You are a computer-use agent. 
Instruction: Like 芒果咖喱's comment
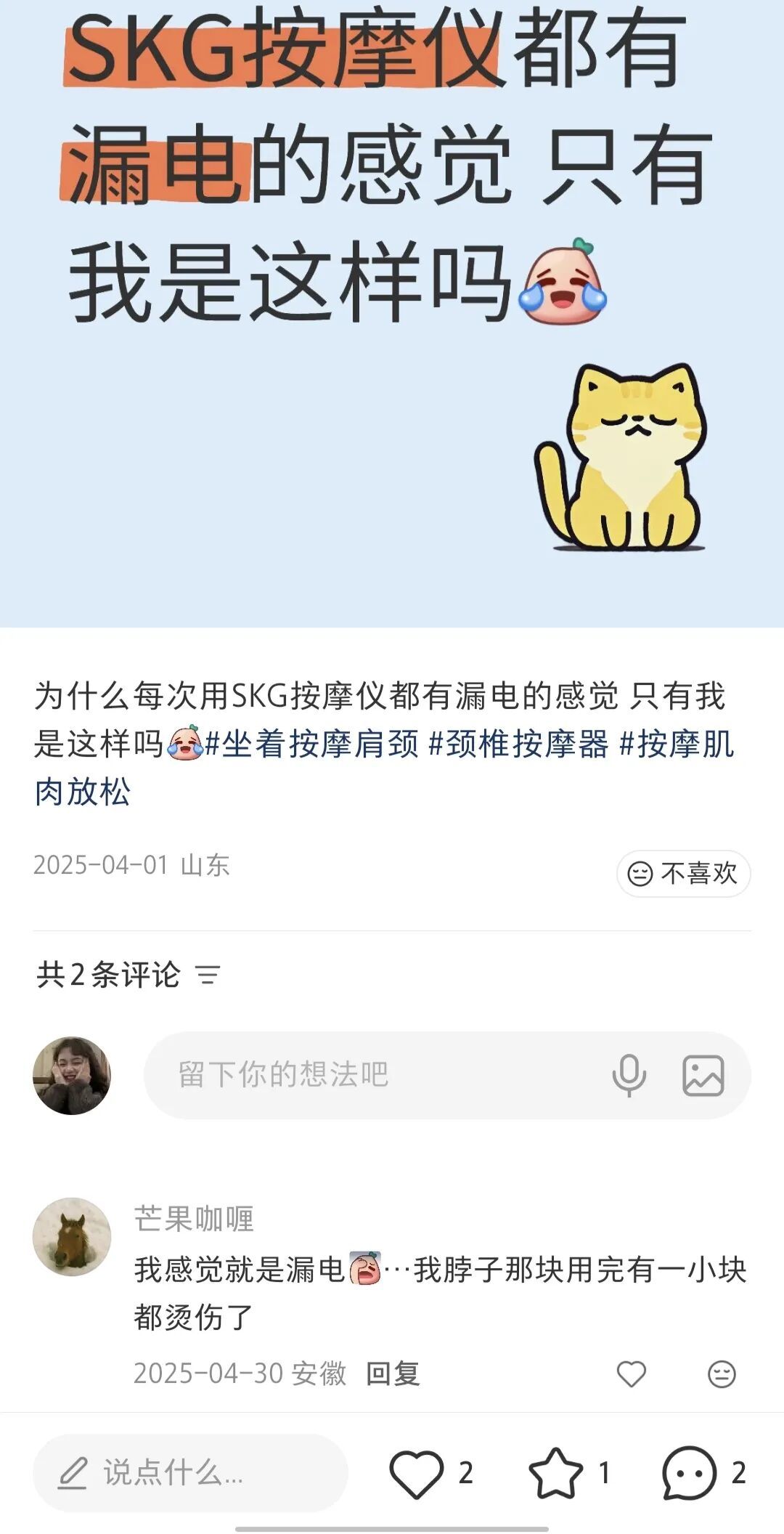pyautogui.click(x=631, y=1373)
